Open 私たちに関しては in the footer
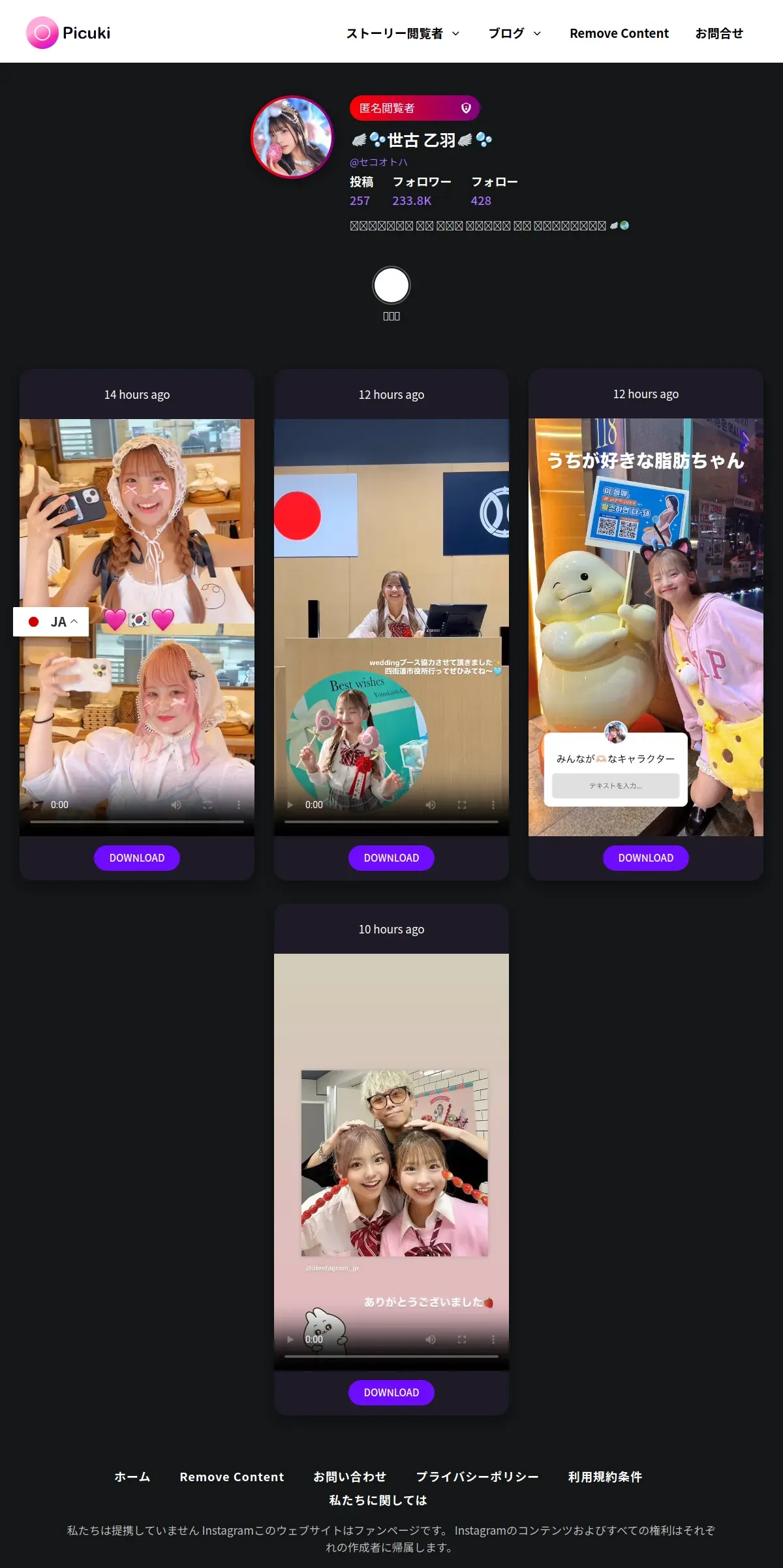Screen dimensions: 783x1568 point(378,1500)
